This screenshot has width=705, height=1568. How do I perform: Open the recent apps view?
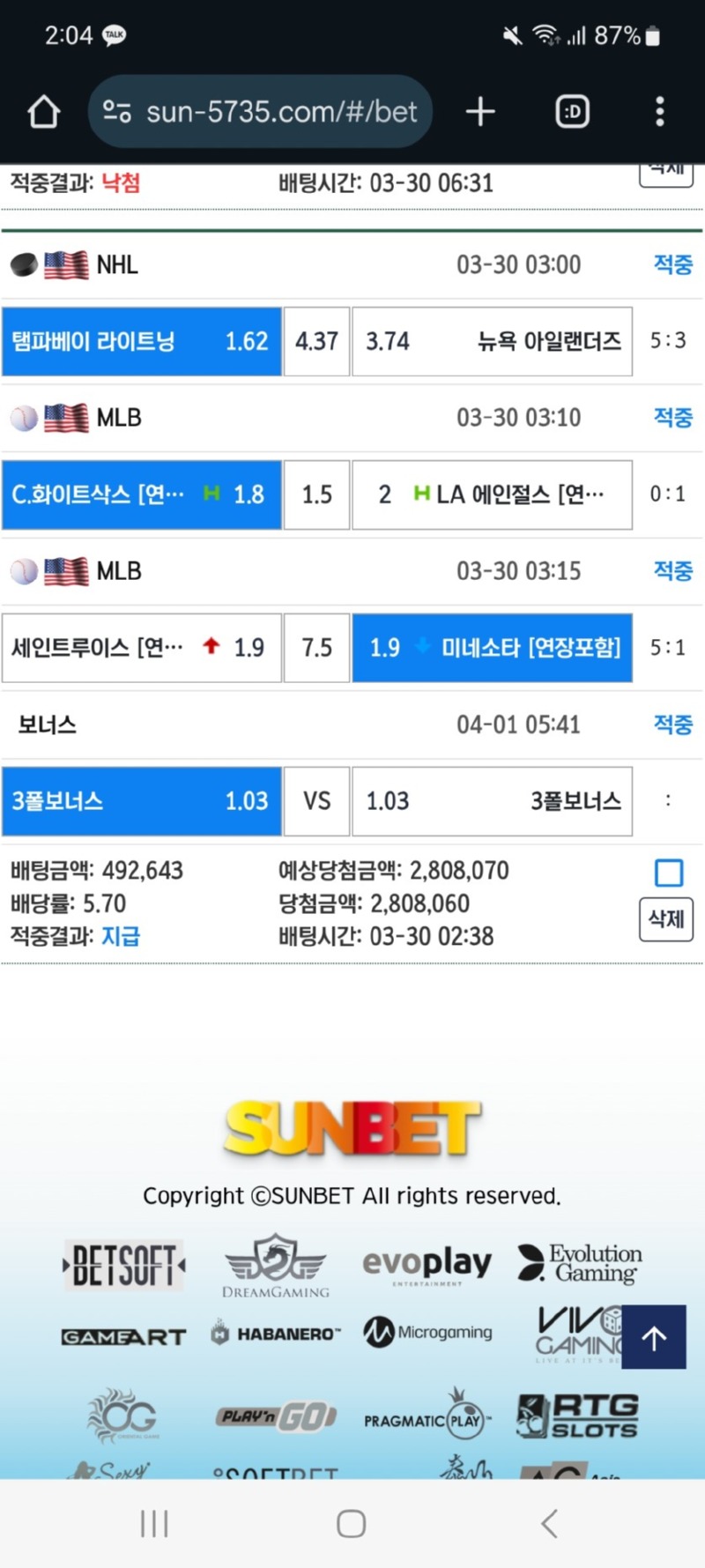click(x=154, y=1523)
